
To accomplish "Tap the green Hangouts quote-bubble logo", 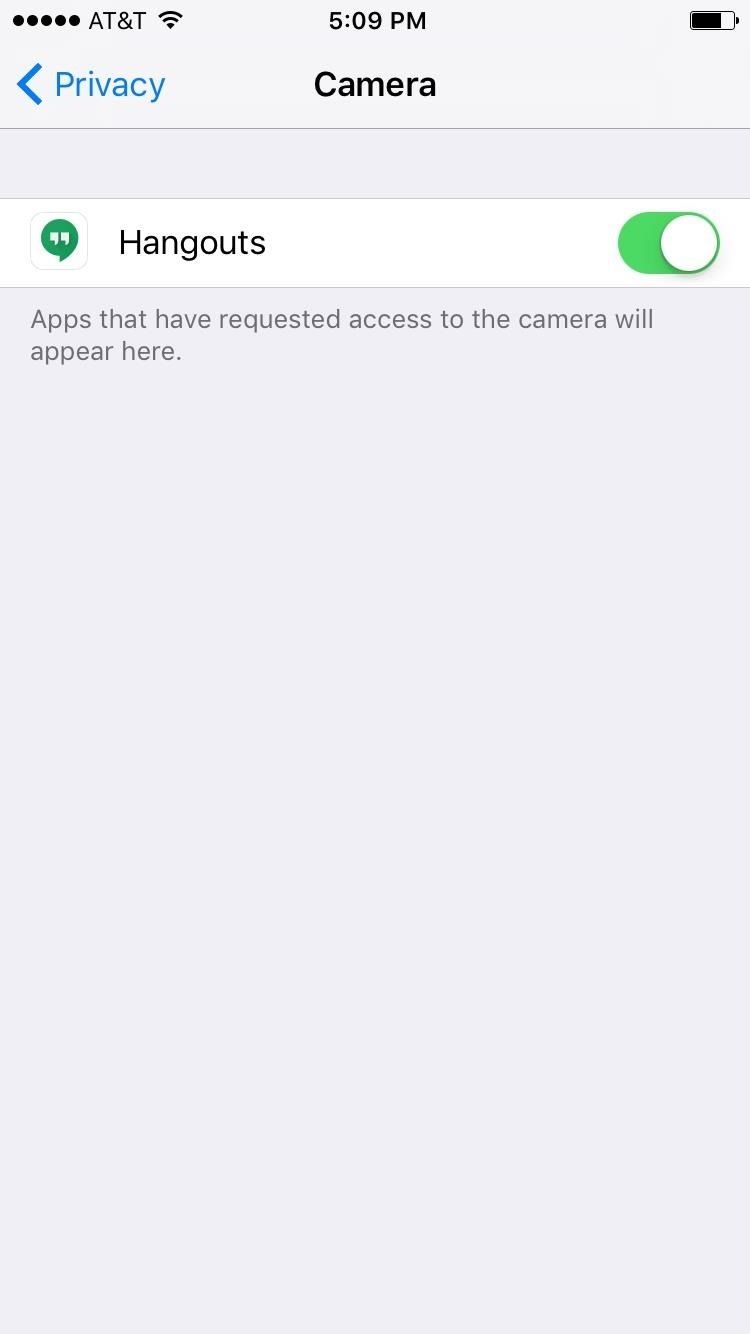I will tap(59, 242).
